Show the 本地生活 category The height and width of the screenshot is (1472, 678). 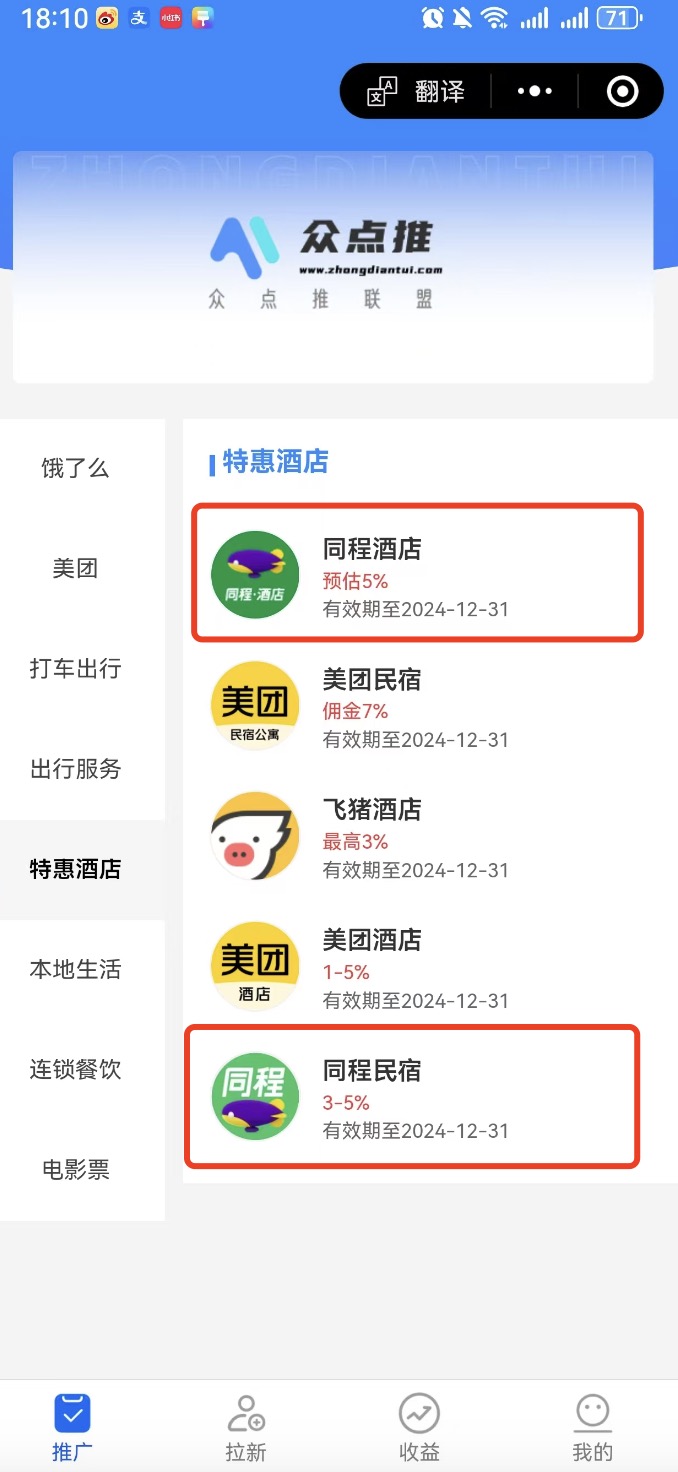click(x=75, y=969)
